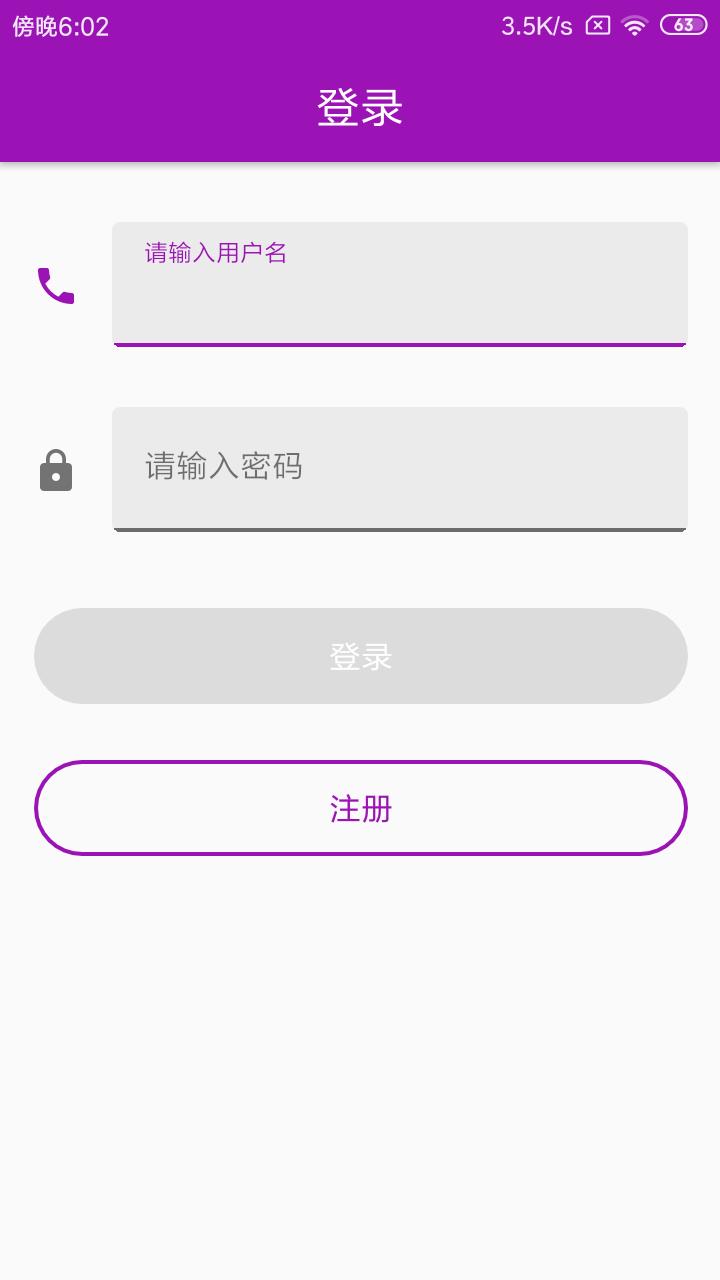The image size is (720, 1280).
Task: Select the 注册 outlined button
Action: tap(360, 808)
